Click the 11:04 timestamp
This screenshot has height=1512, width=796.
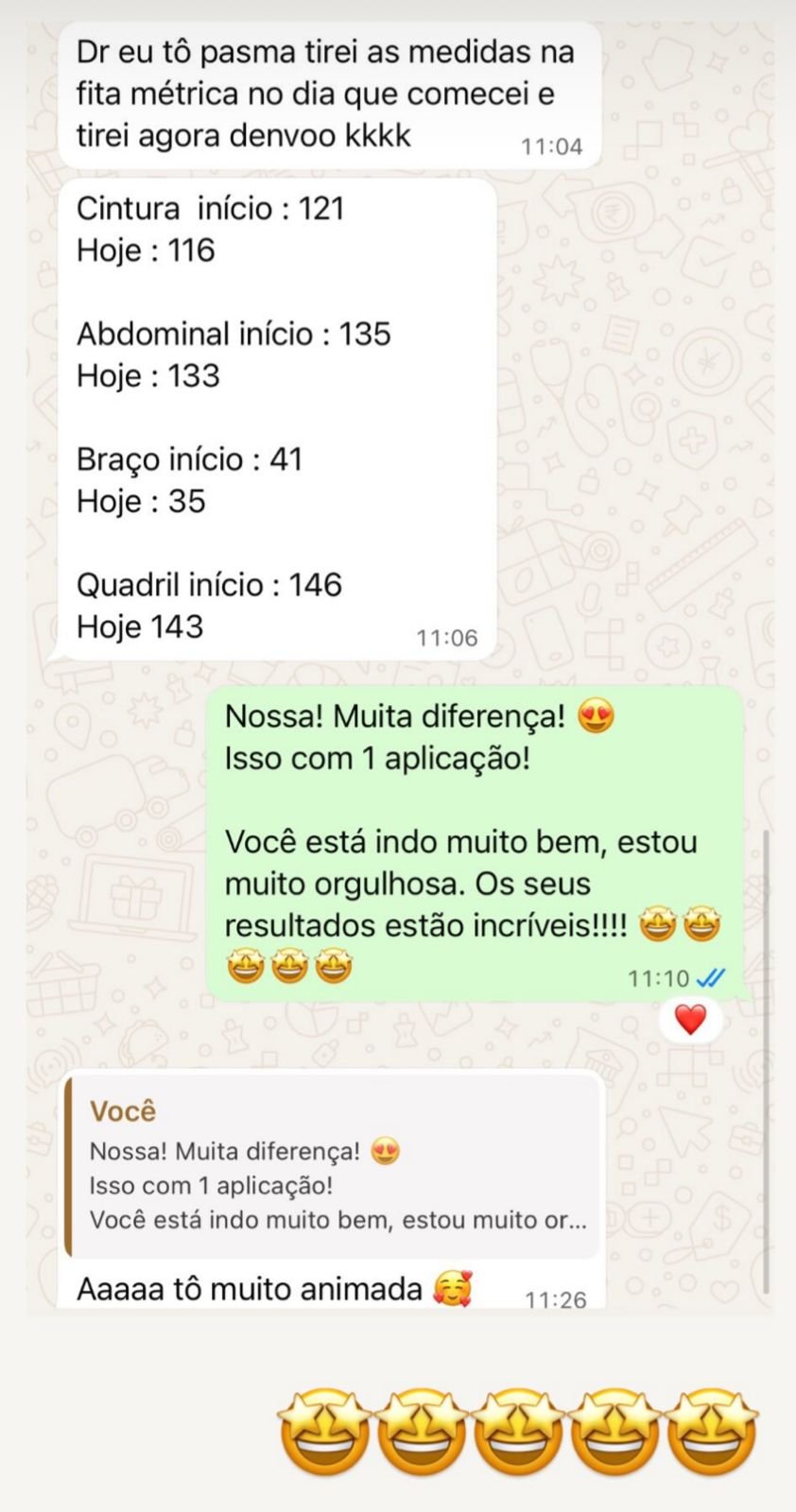(x=553, y=146)
